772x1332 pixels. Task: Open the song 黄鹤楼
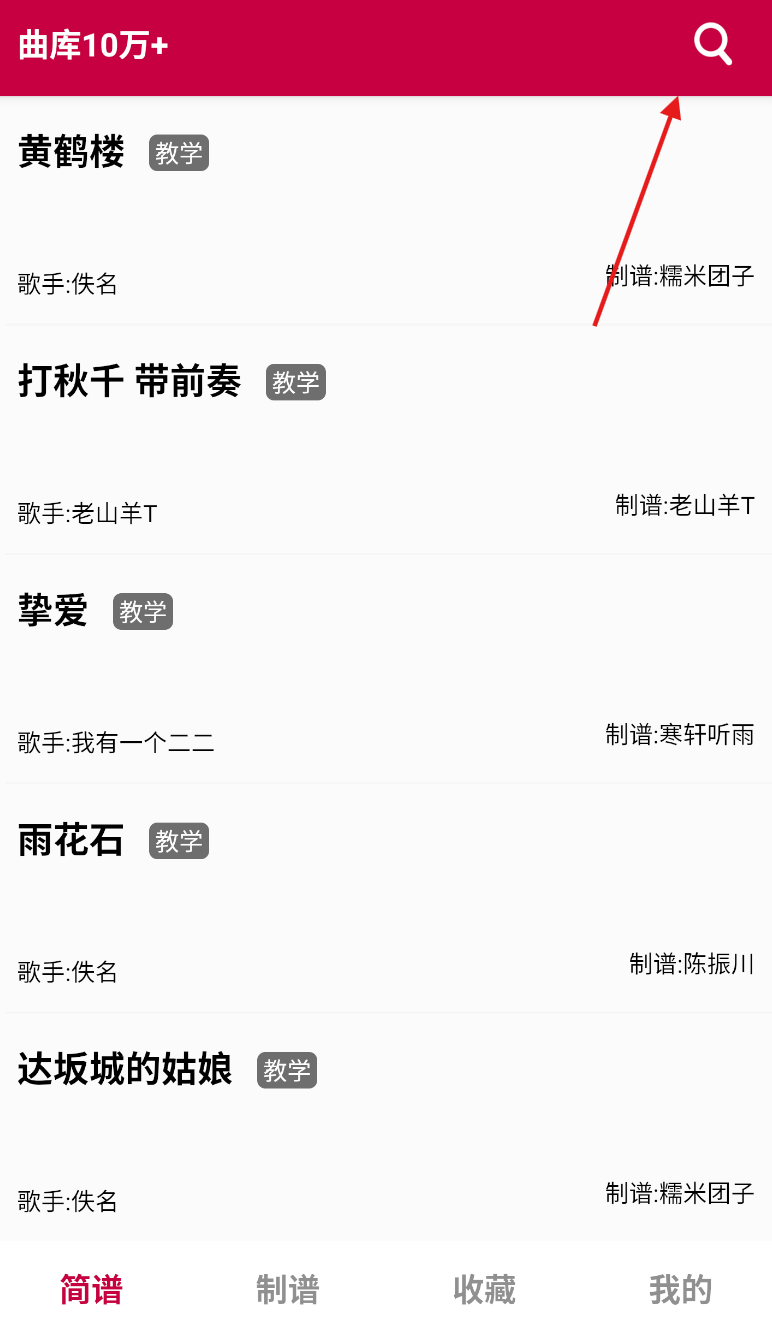[386, 211]
